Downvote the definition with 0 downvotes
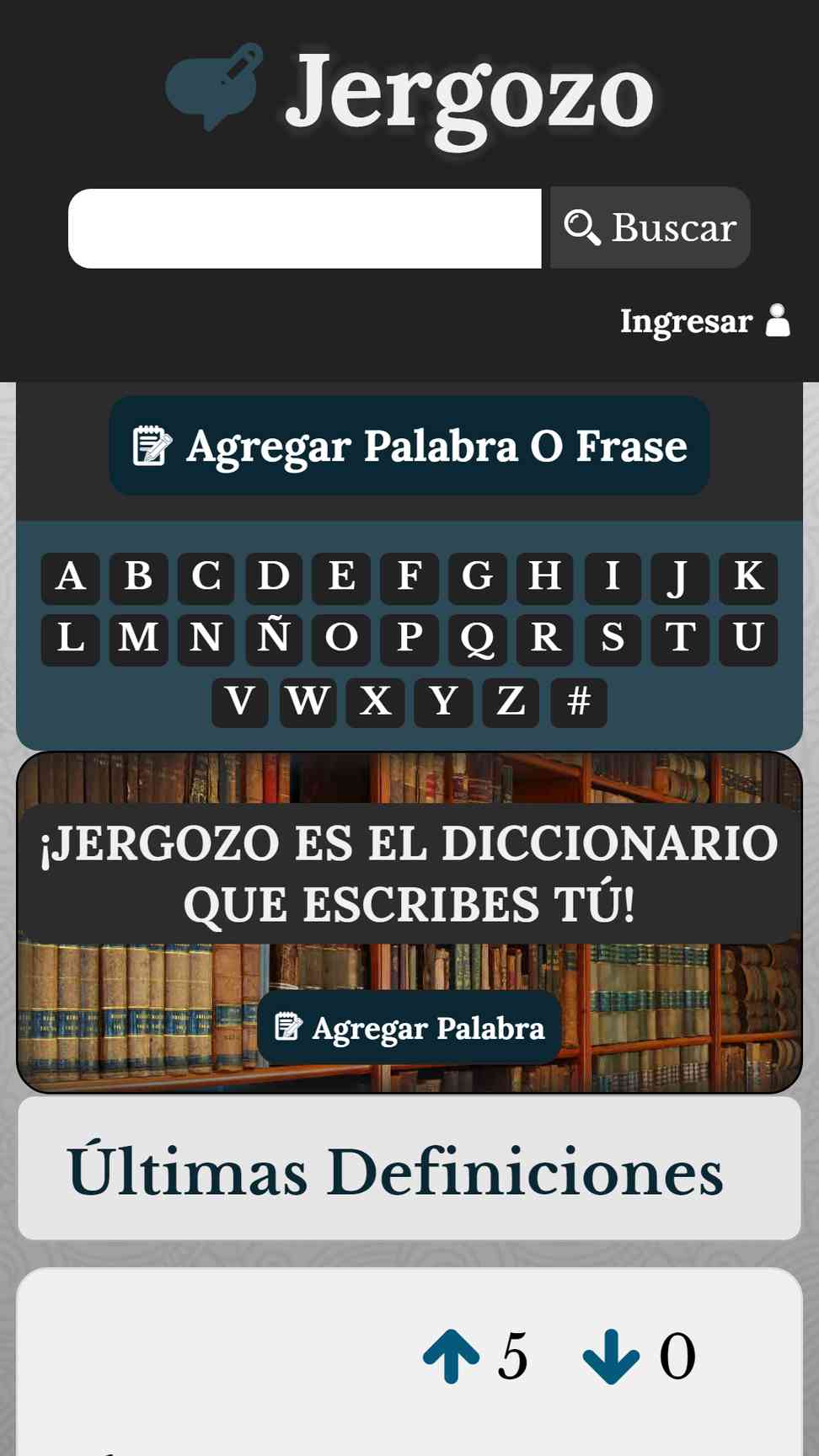Viewport: 819px width, 1456px height. click(611, 1357)
